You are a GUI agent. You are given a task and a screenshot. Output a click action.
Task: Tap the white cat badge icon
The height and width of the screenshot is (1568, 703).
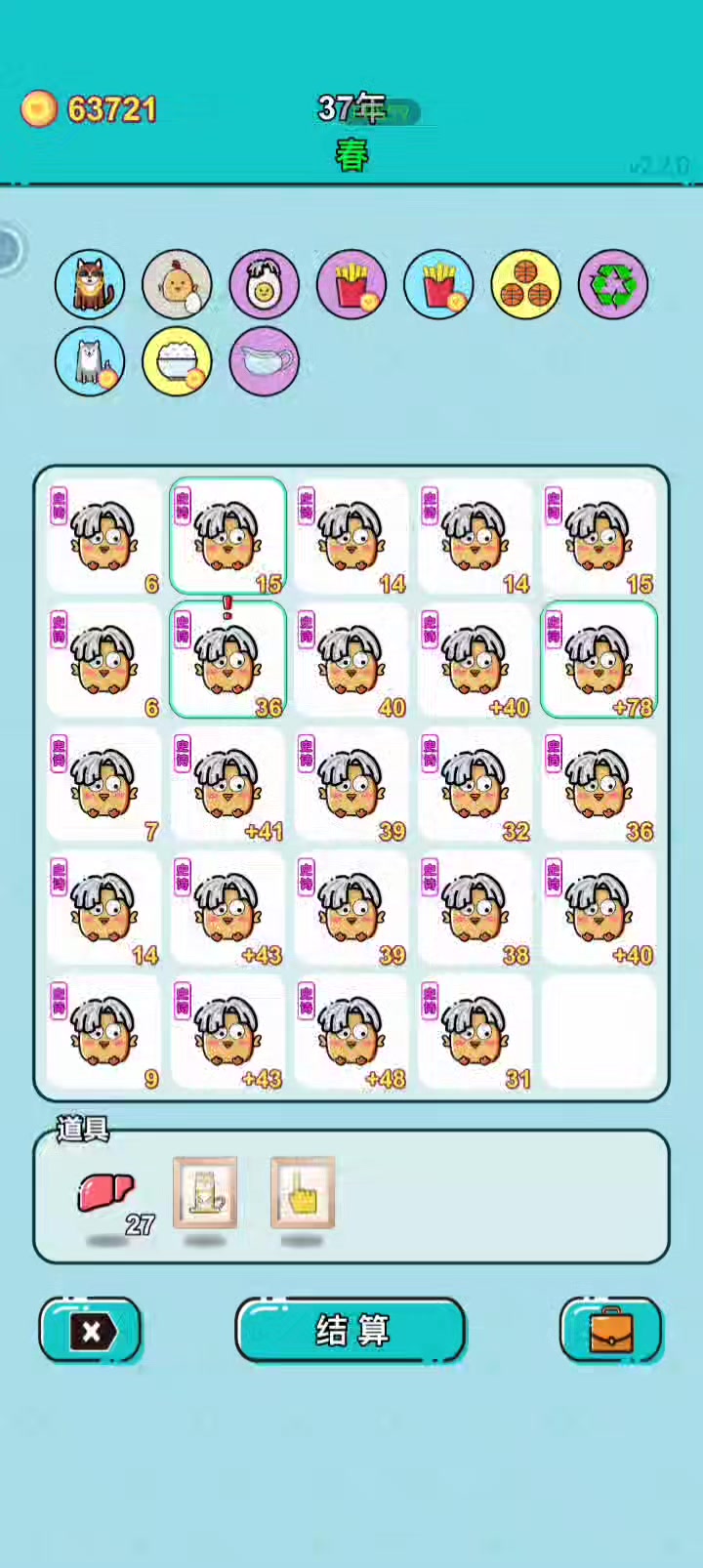90,361
